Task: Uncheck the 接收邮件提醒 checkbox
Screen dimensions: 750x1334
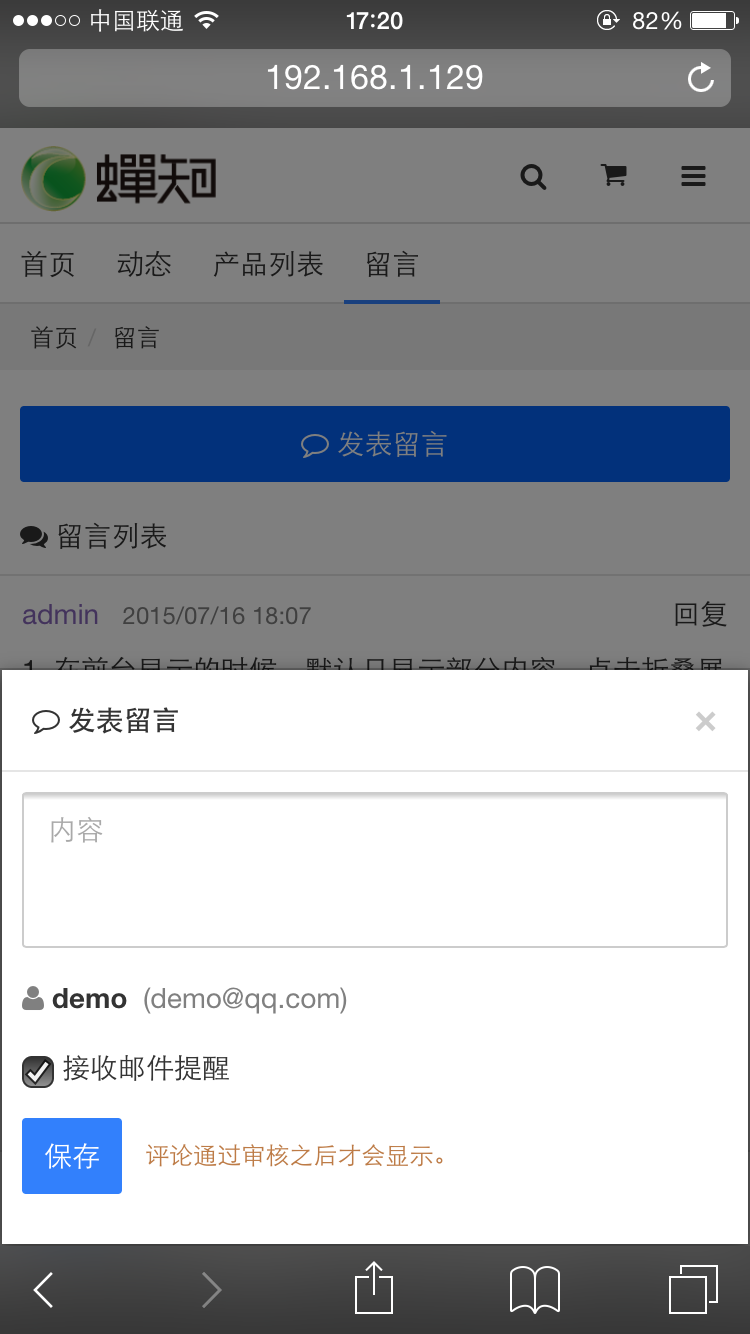Action: (38, 1072)
